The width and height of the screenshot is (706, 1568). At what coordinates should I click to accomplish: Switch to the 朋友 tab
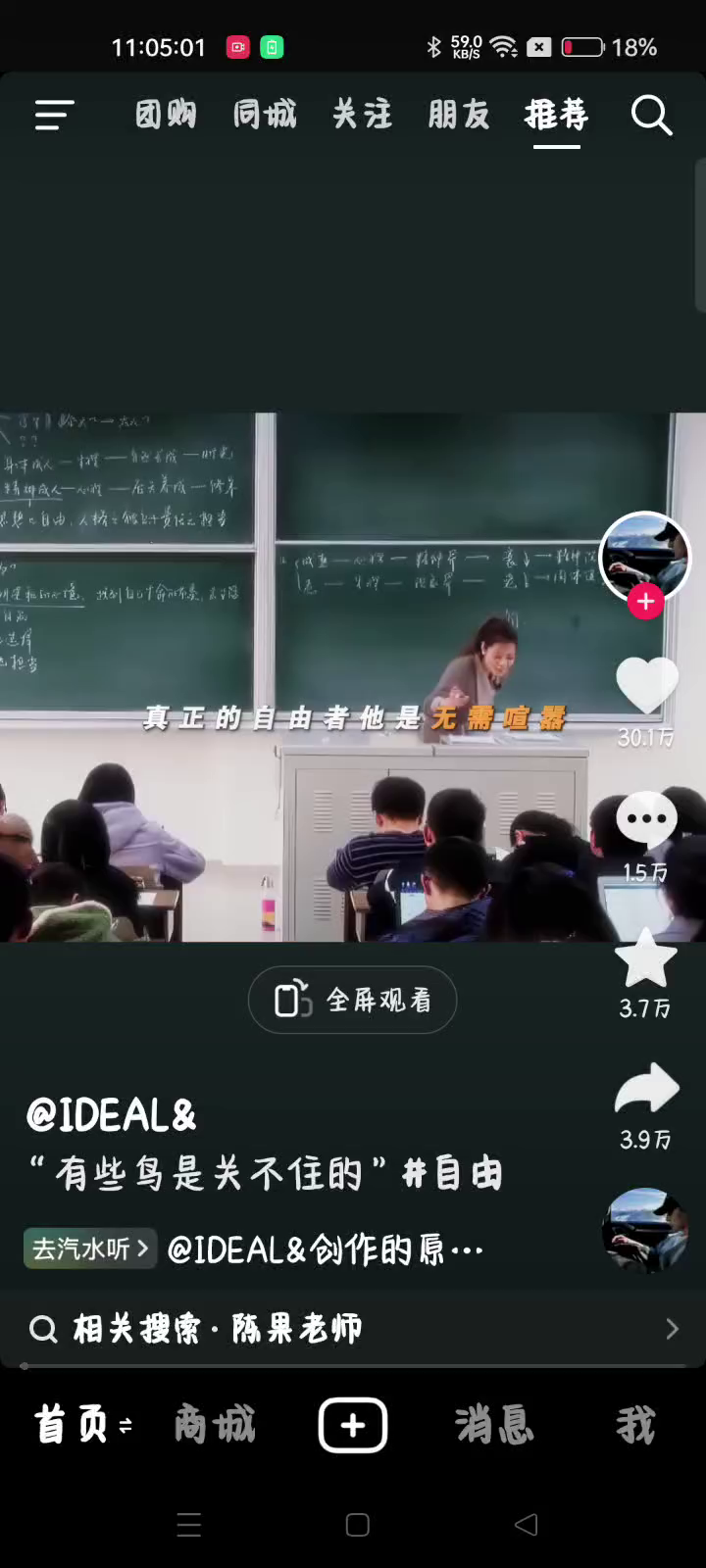click(x=459, y=116)
